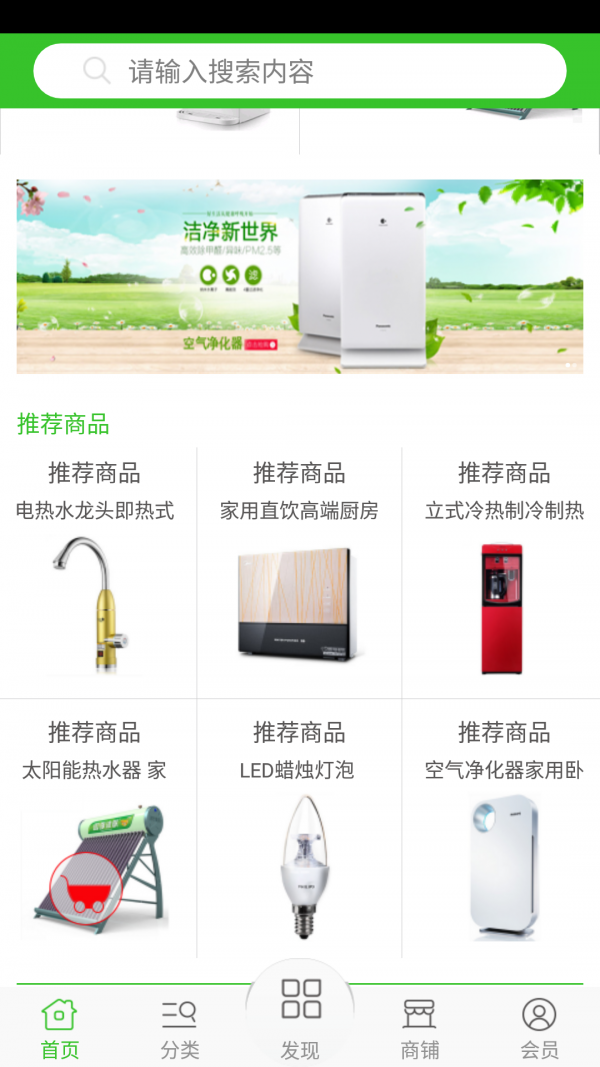Open the 空气净化器家用卧 product card
Viewport: 600px width, 1067px height.
coord(502,850)
